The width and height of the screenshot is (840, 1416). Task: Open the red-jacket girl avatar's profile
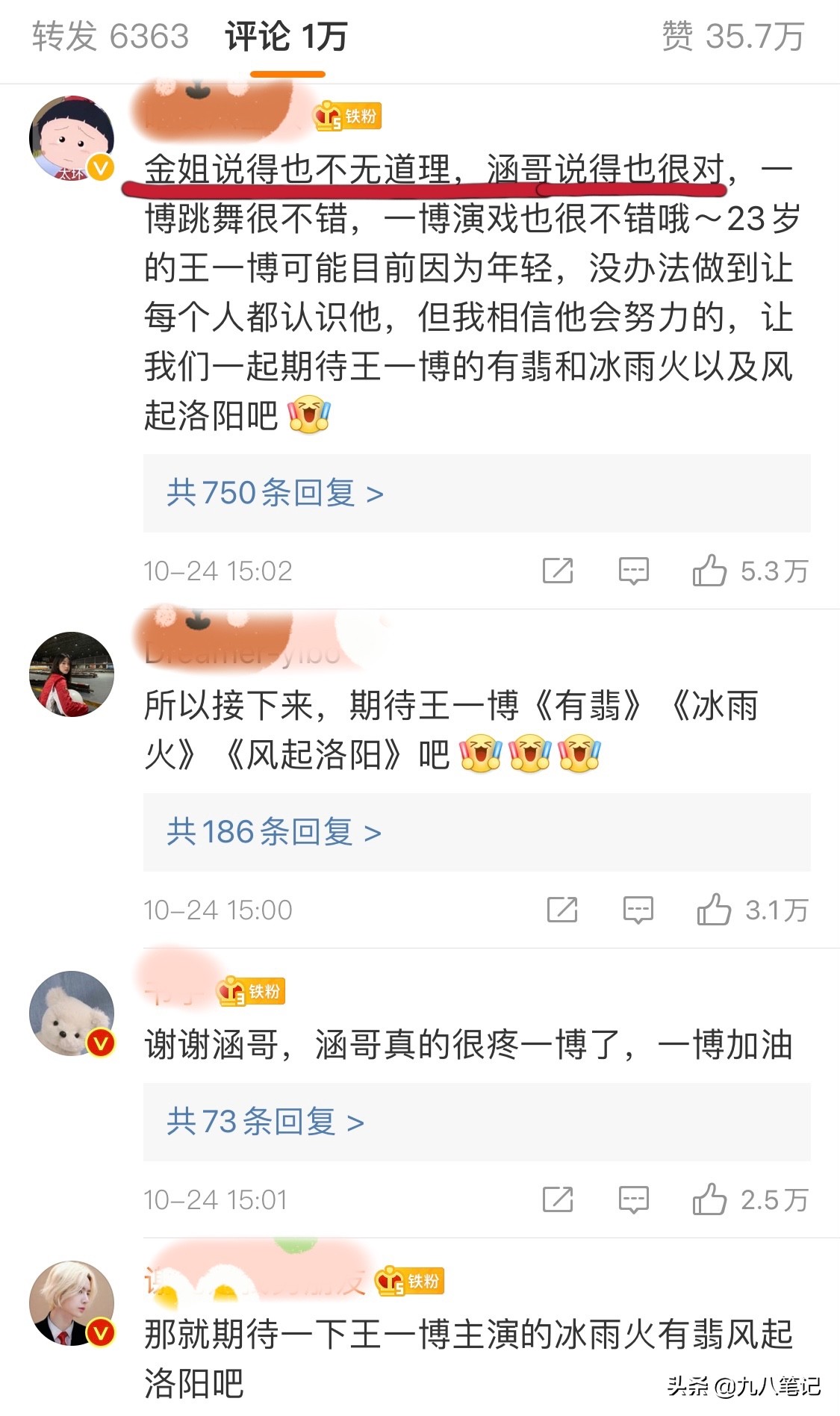click(x=72, y=674)
